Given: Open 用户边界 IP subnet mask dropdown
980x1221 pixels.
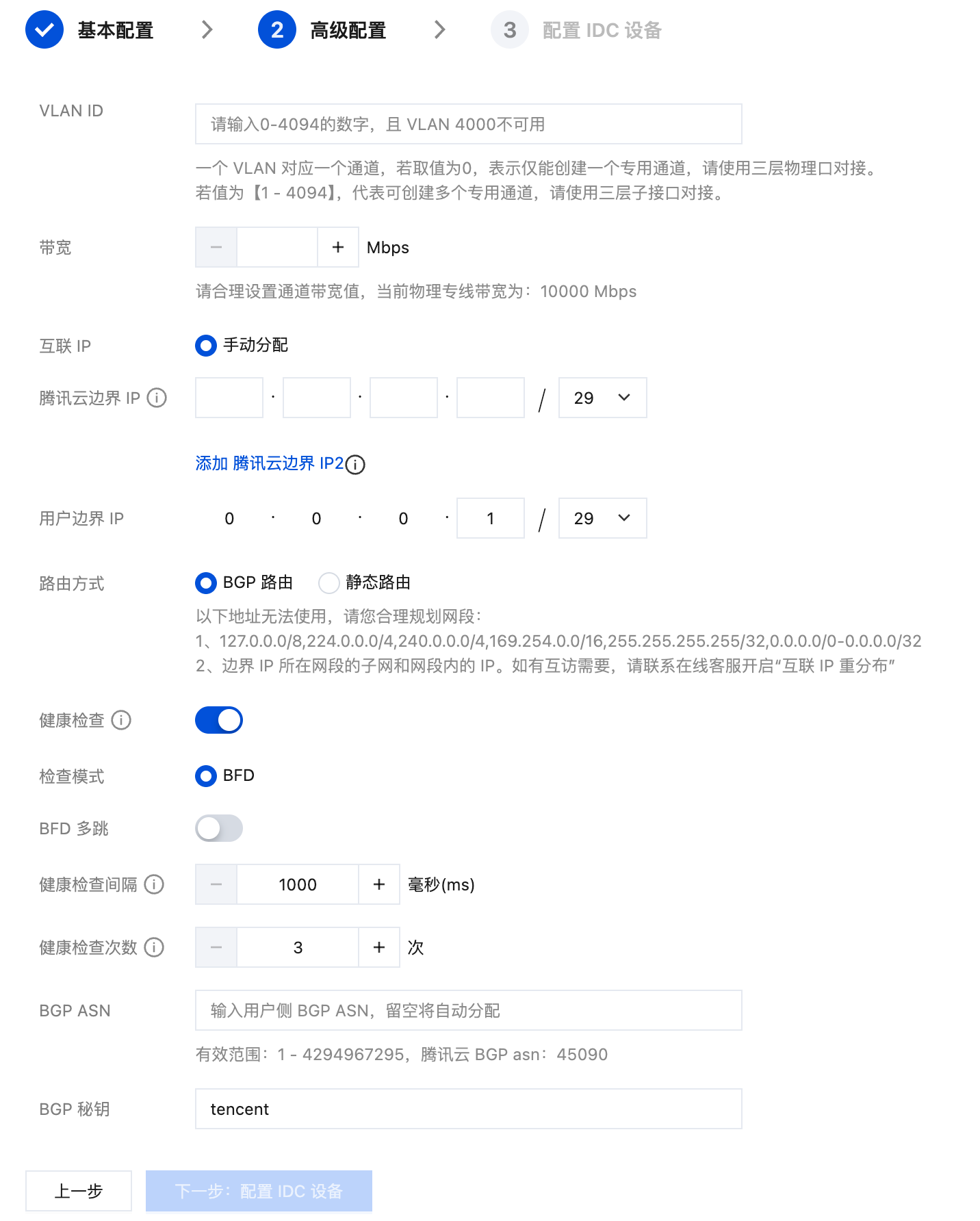Looking at the screenshot, I should tap(602, 518).
